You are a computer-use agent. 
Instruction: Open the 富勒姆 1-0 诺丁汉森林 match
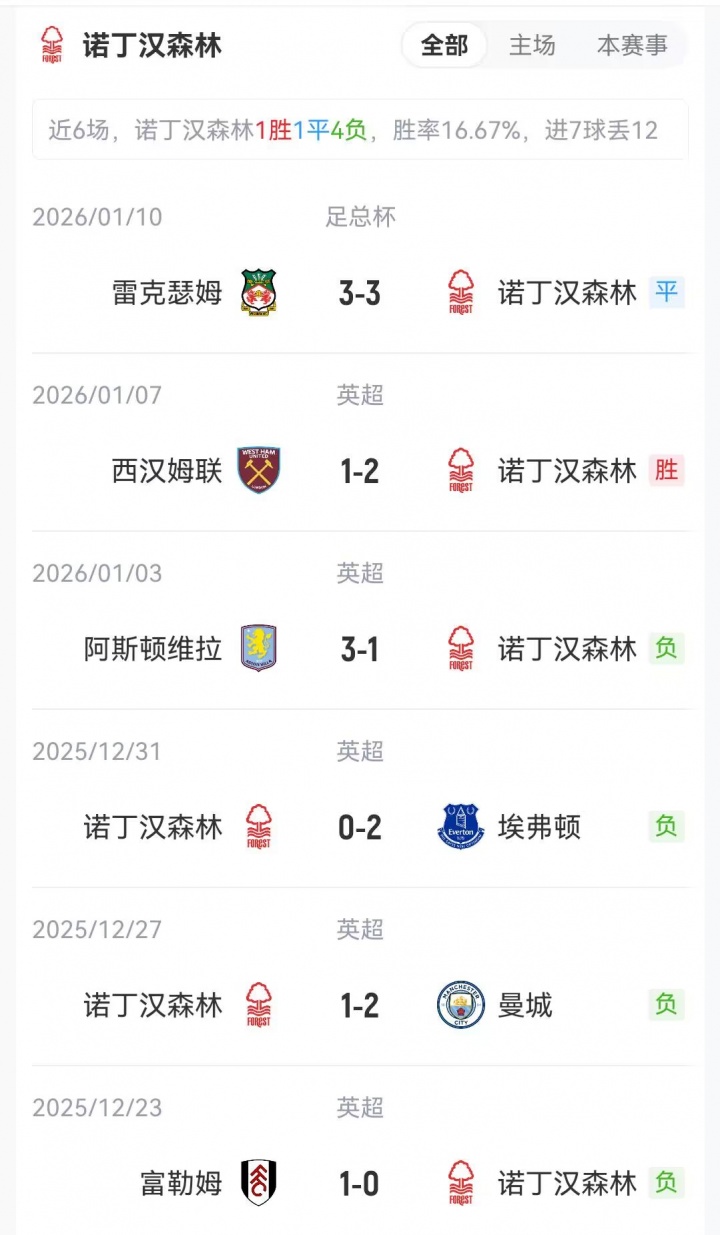pyautogui.click(x=360, y=1184)
